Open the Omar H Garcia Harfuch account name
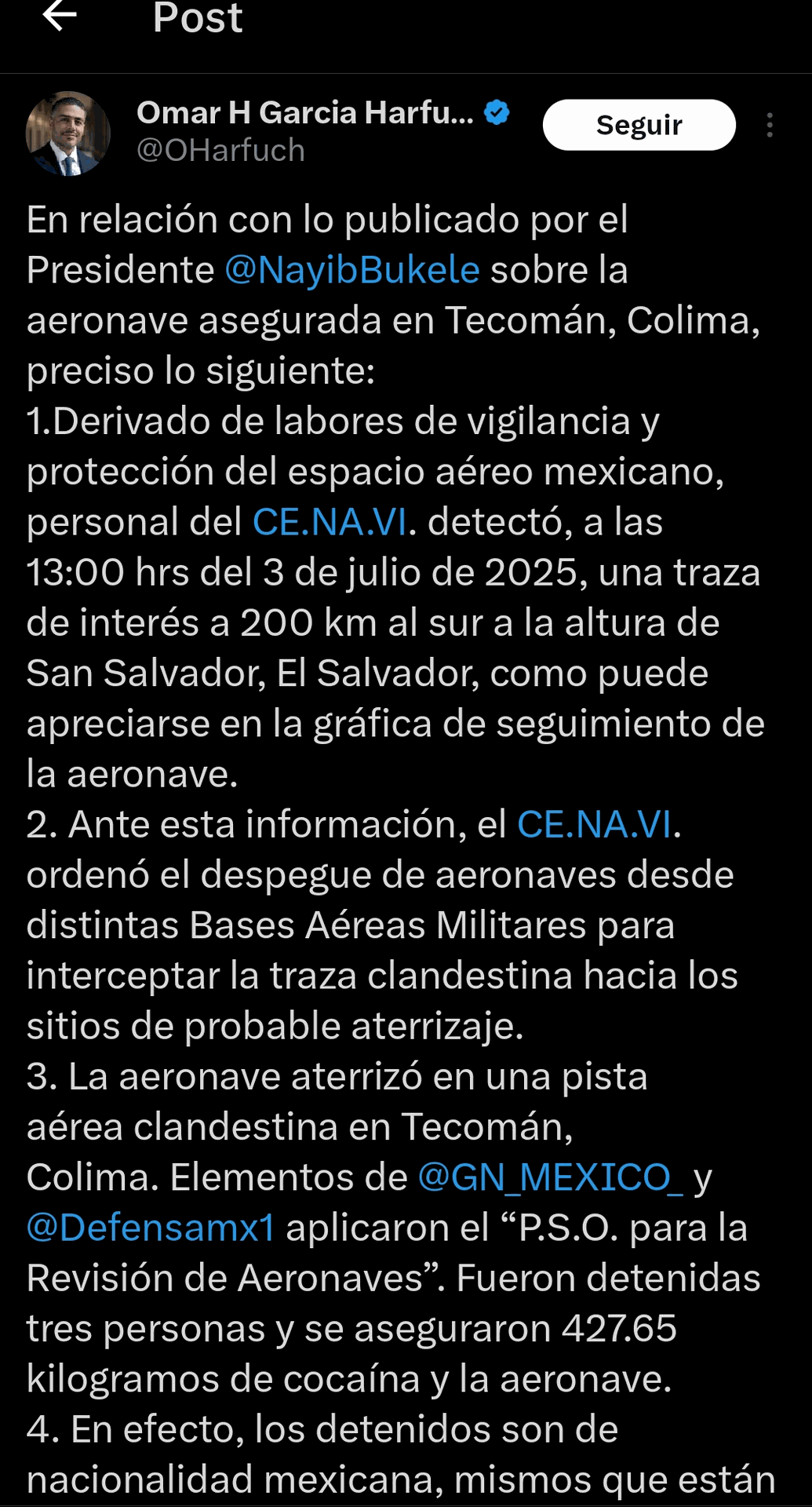Viewport: 812px width, 1507px height. click(x=305, y=113)
